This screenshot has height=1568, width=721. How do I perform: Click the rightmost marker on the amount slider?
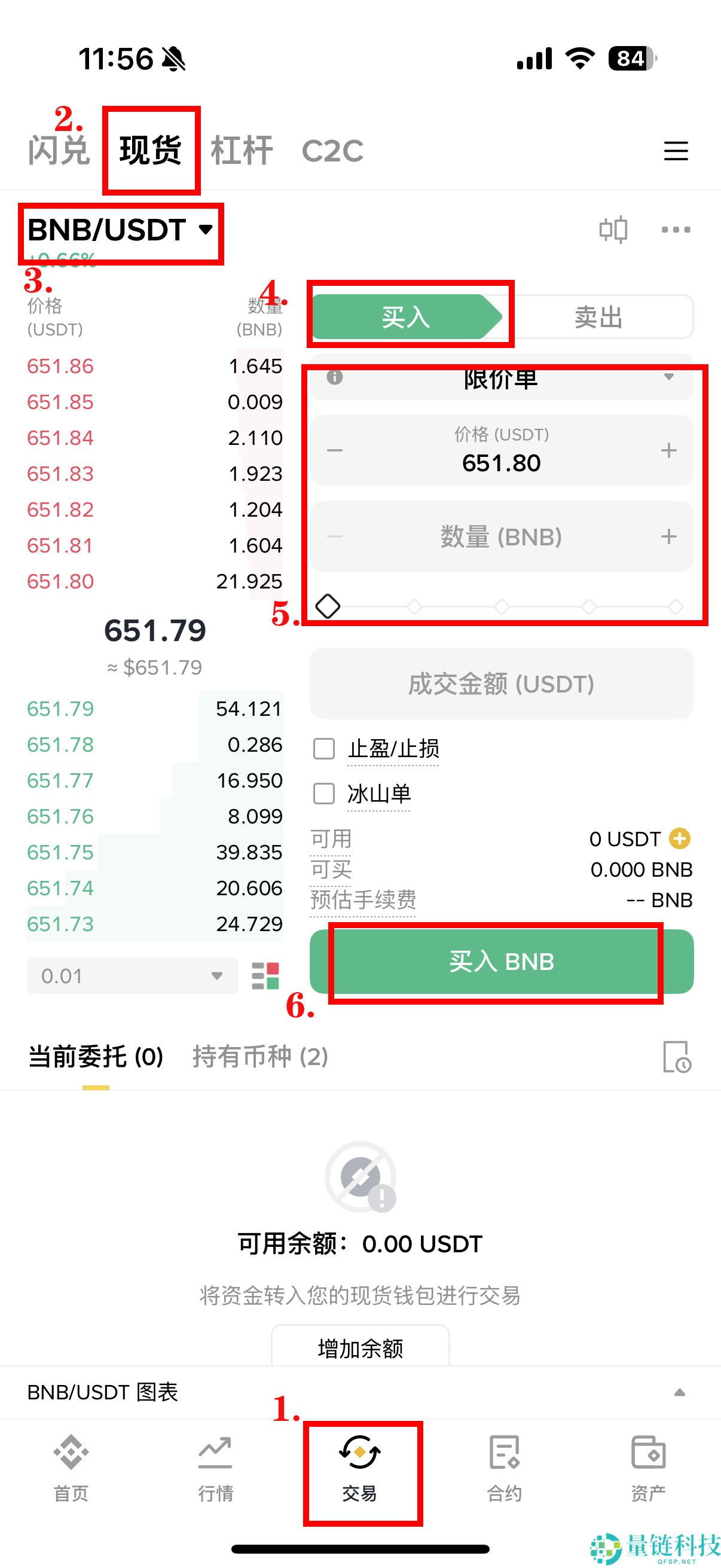676,606
